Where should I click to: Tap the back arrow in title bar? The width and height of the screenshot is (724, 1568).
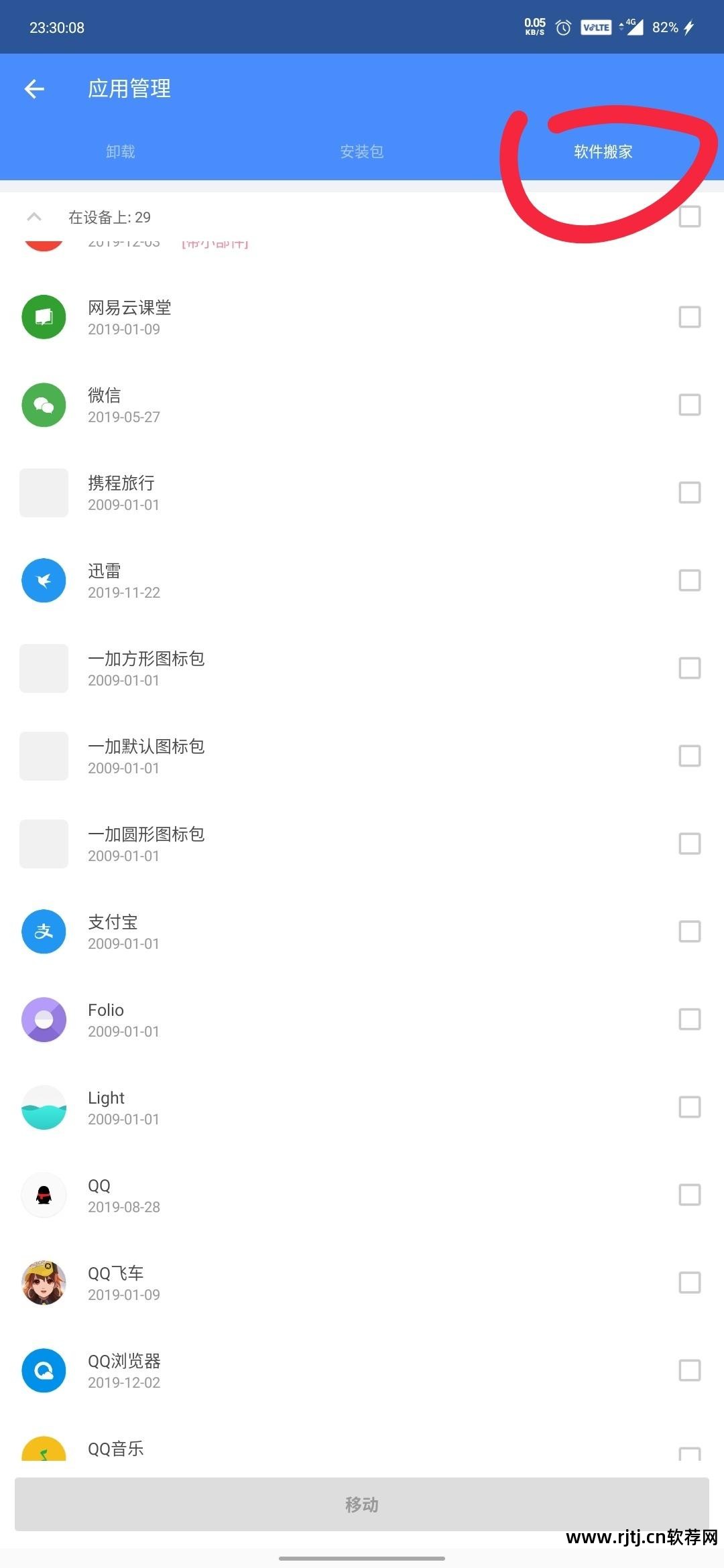click(x=33, y=88)
